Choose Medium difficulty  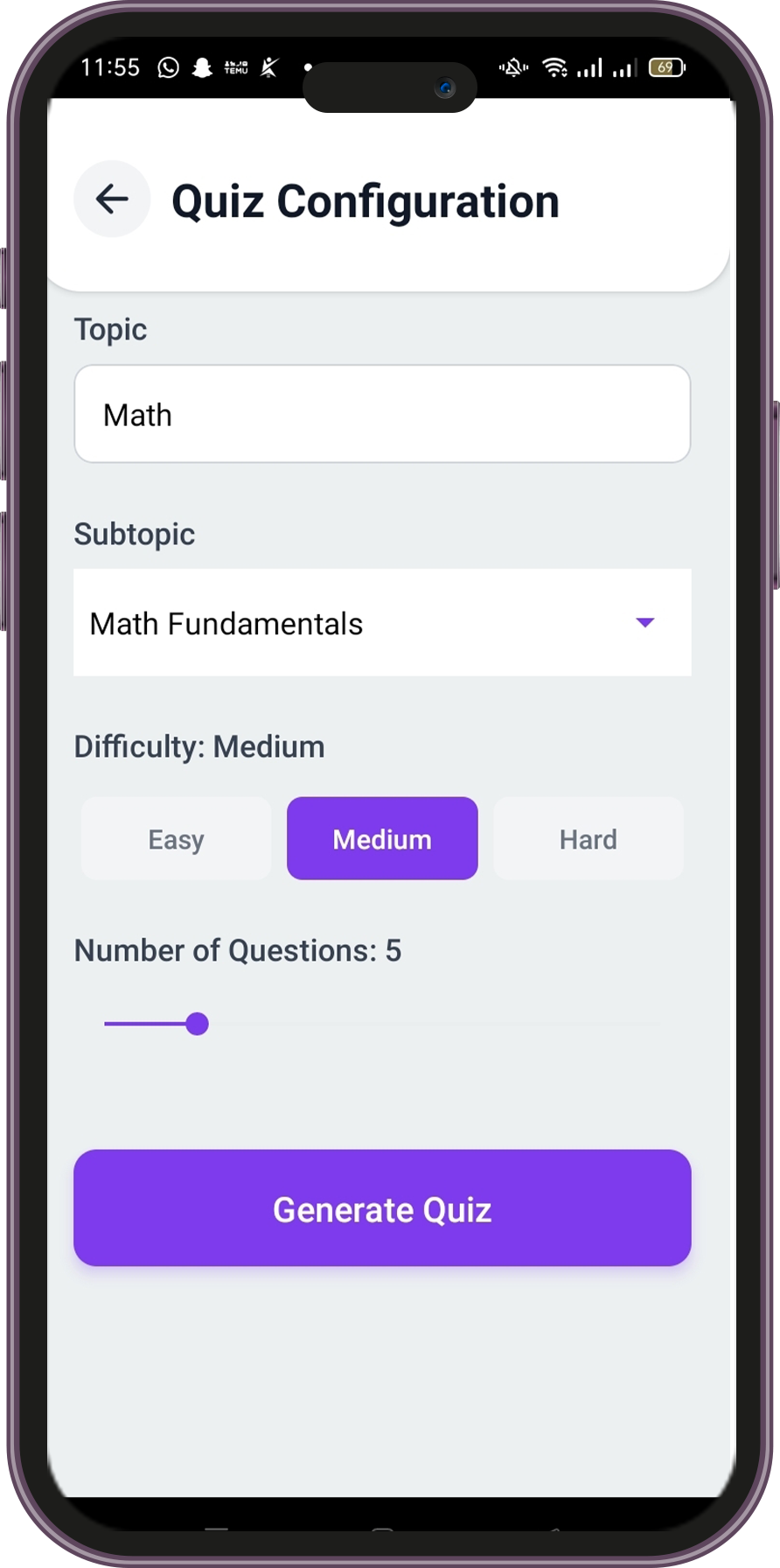pos(382,839)
